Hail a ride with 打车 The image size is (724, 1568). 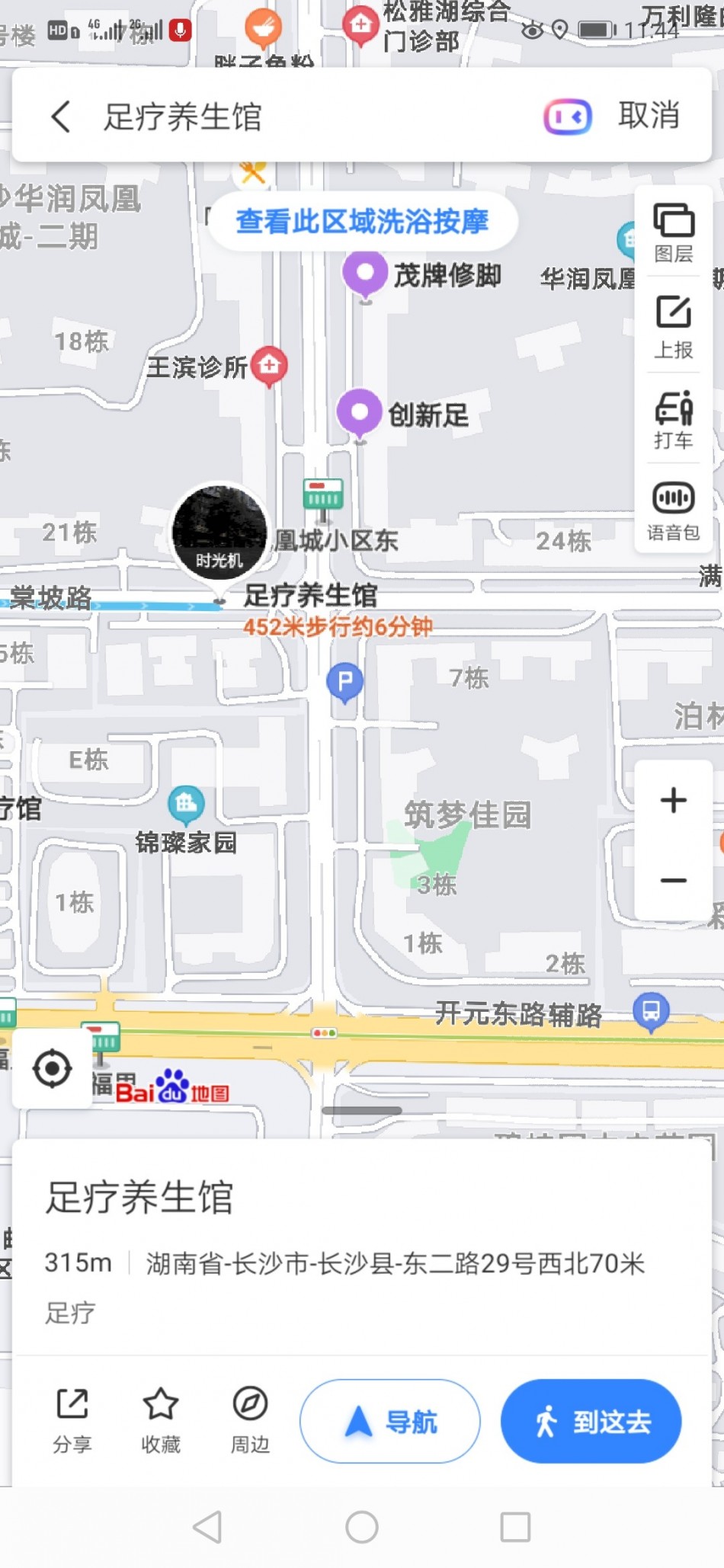tap(674, 419)
